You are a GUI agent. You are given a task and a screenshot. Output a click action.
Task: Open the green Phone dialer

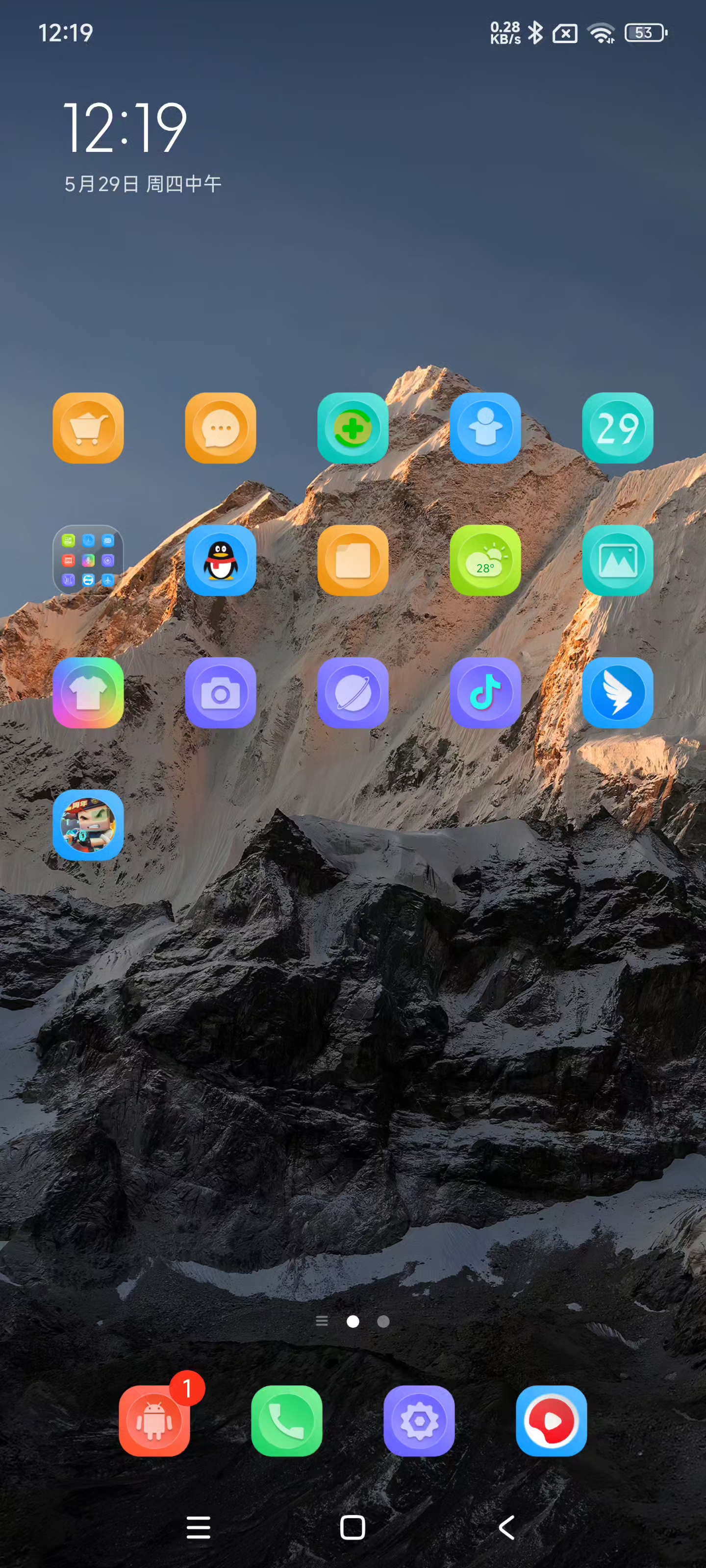(286, 1421)
